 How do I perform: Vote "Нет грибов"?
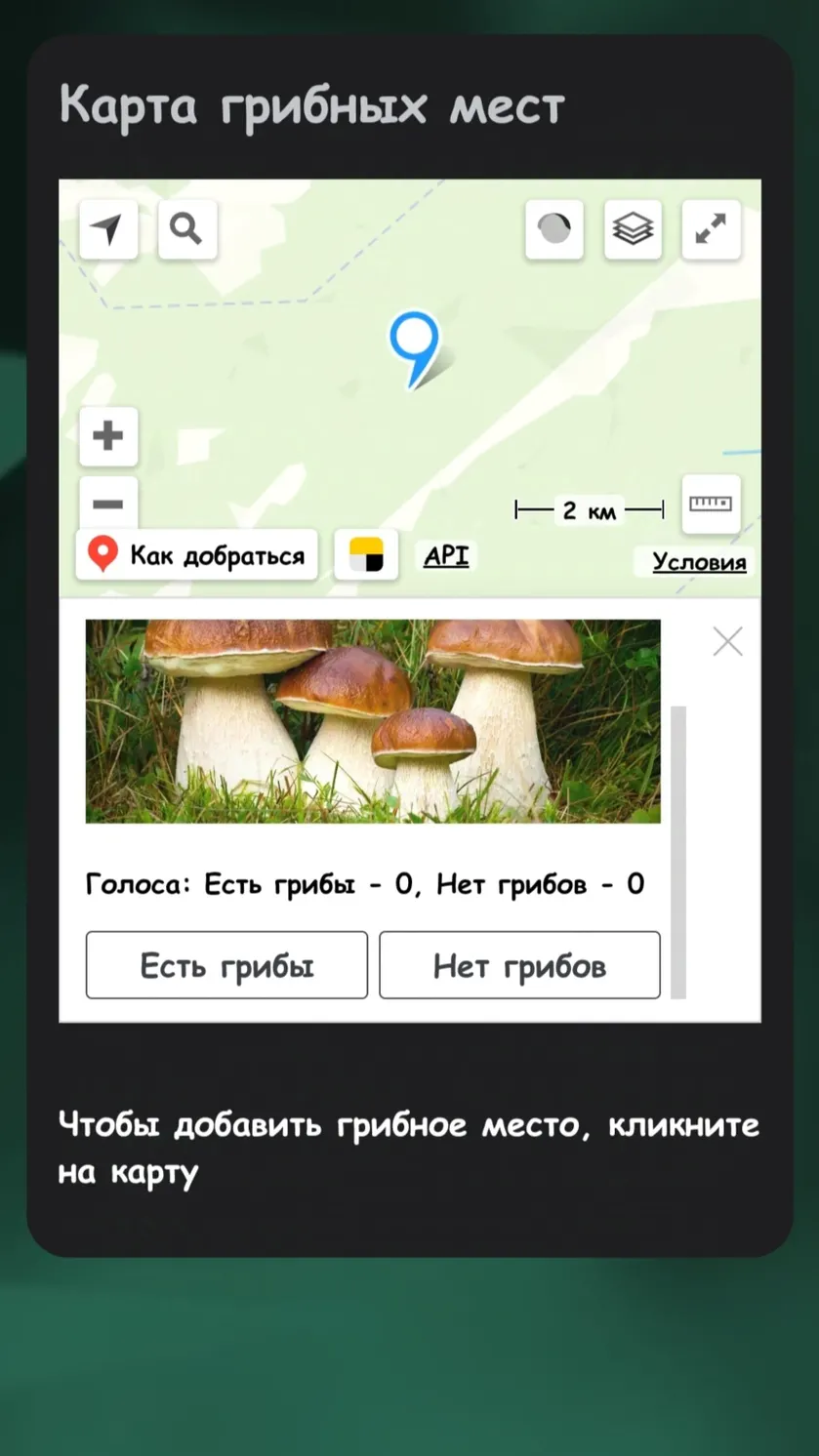pos(519,965)
